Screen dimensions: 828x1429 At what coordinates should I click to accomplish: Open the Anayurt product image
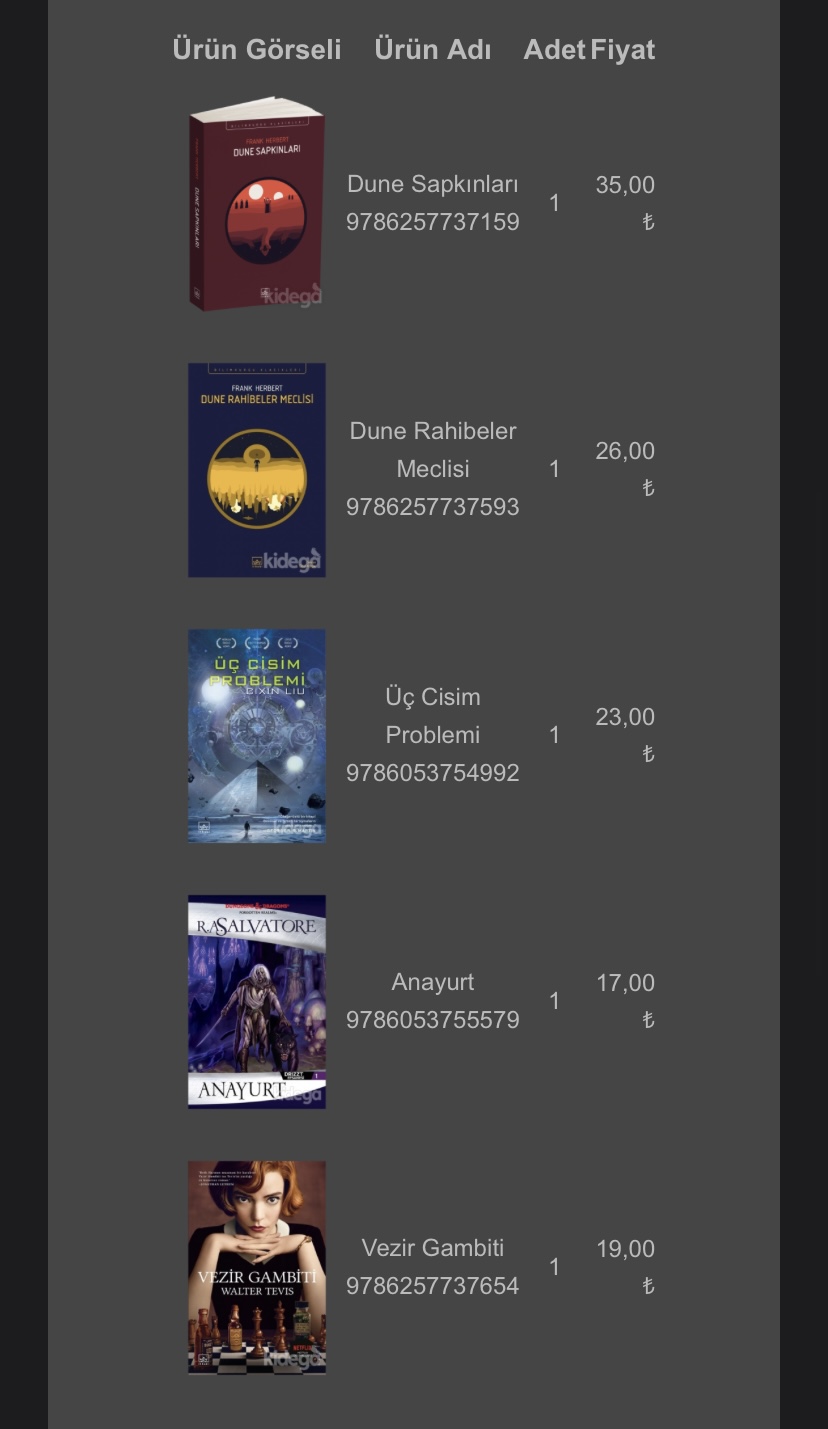click(x=256, y=1002)
